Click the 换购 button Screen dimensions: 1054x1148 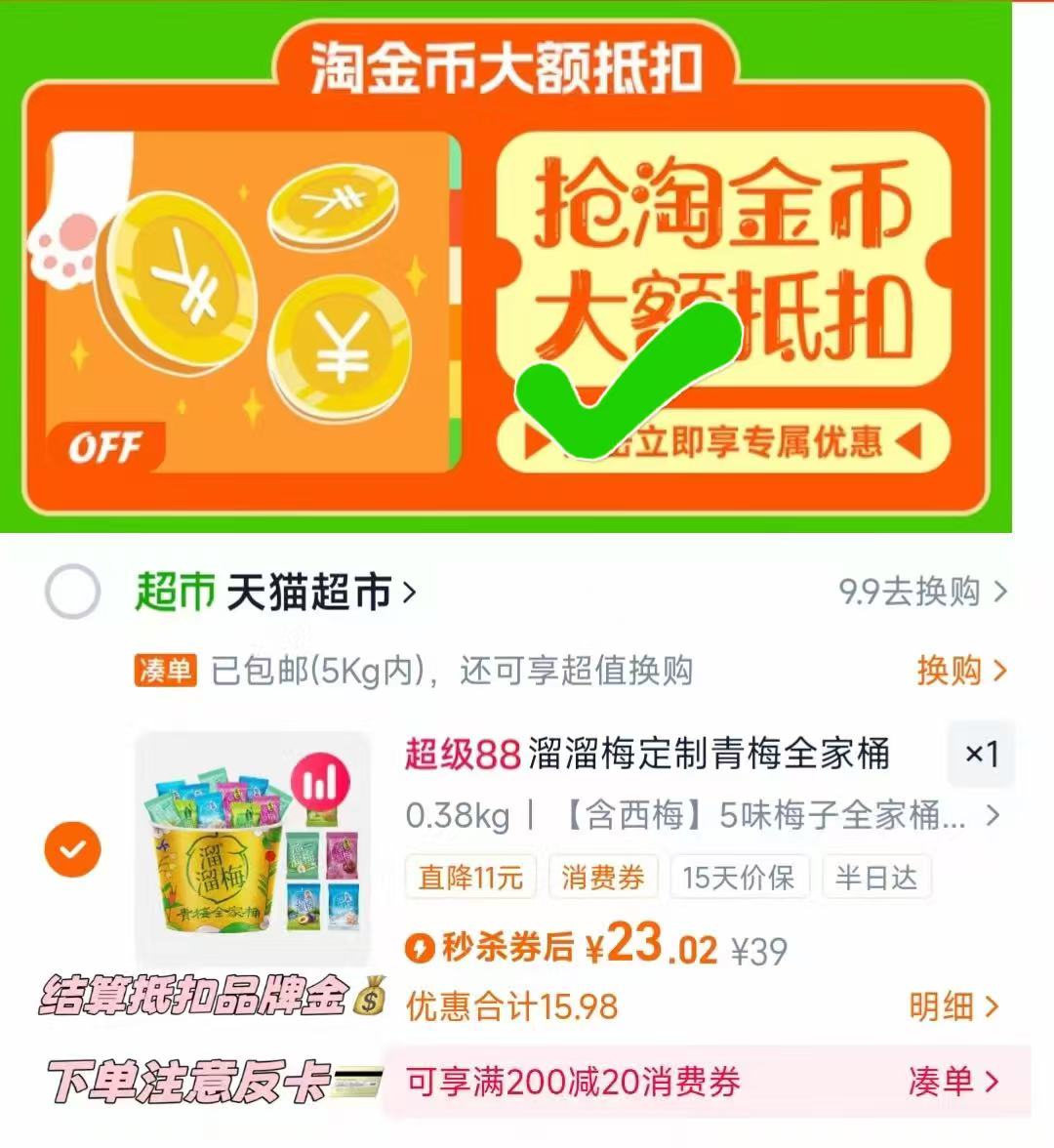click(961, 671)
